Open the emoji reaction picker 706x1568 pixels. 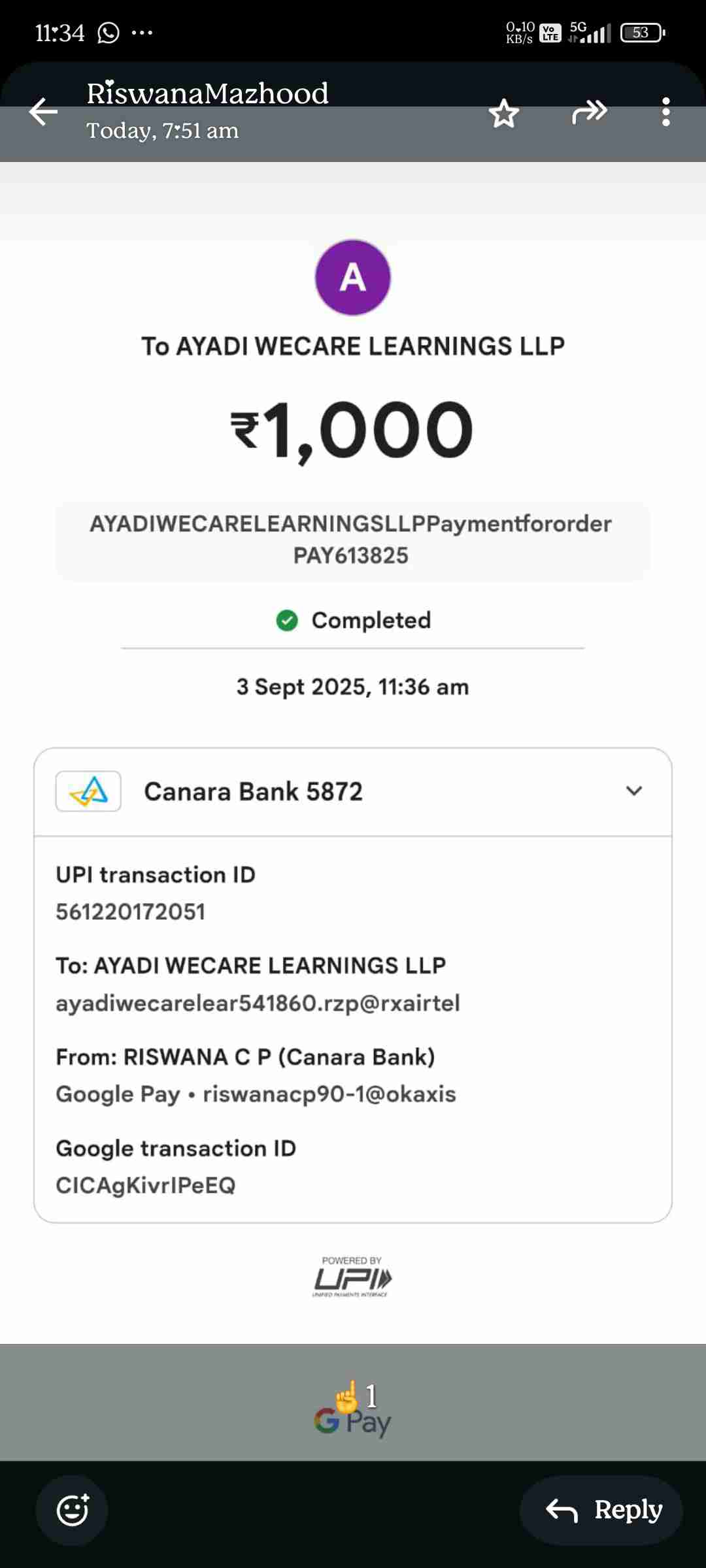click(x=72, y=1510)
